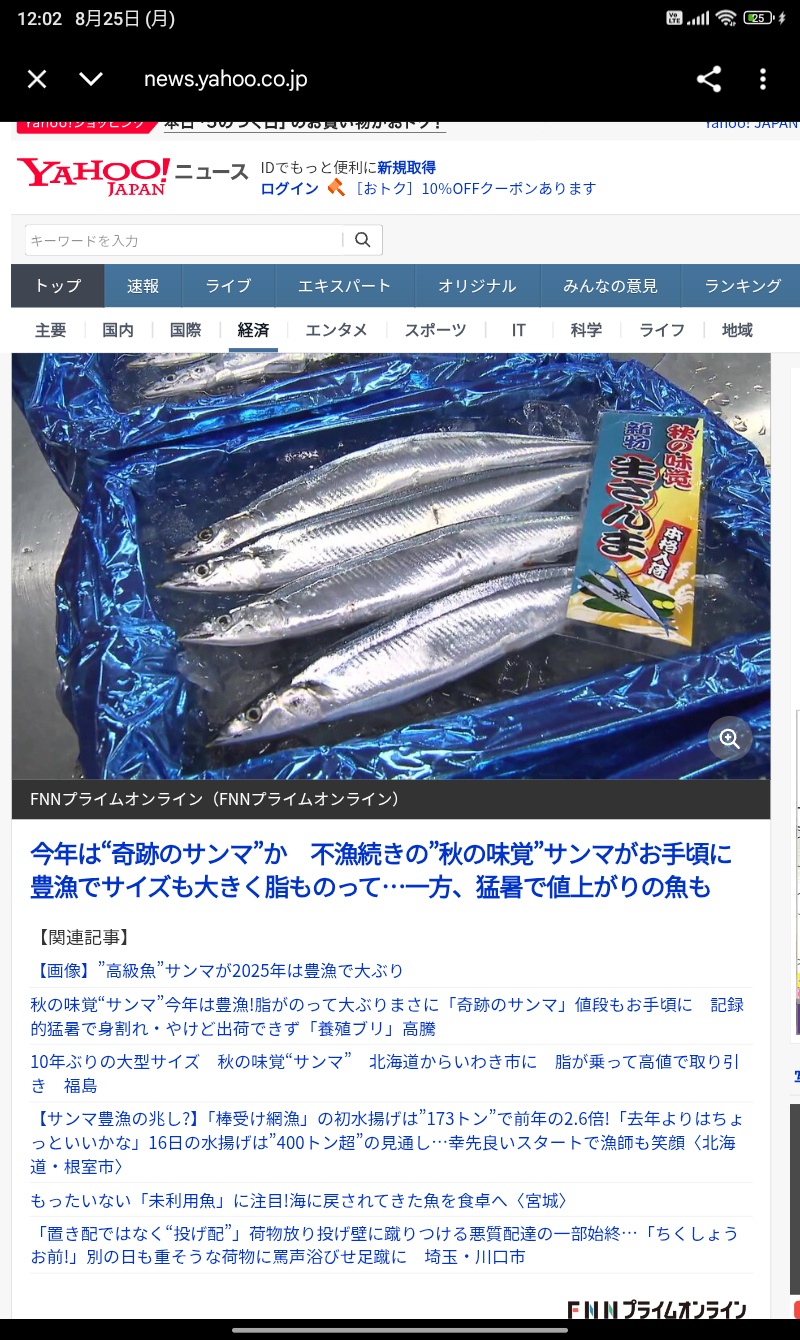Enlarge the sanma fish photo

point(730,739)
